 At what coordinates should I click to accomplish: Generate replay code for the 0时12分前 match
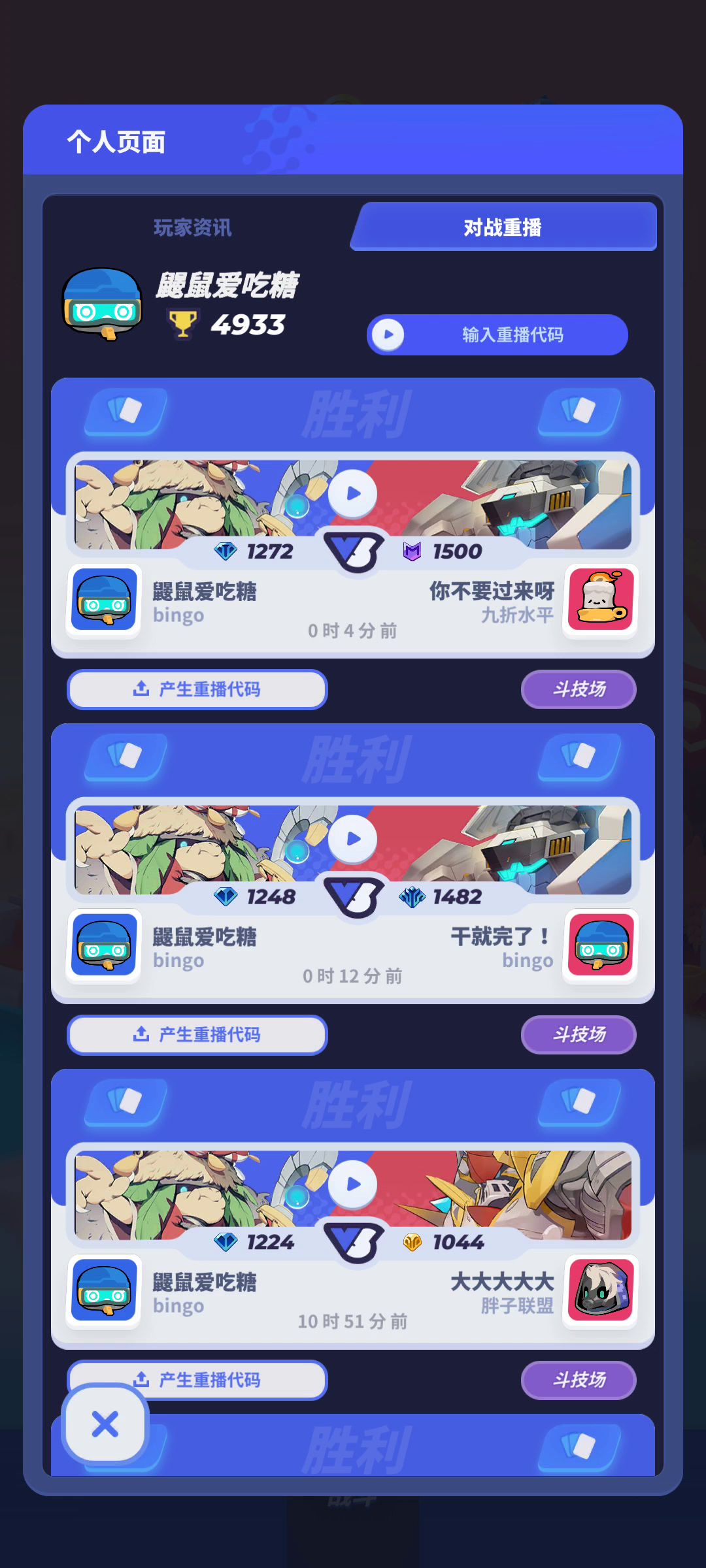click(197, 1035)
